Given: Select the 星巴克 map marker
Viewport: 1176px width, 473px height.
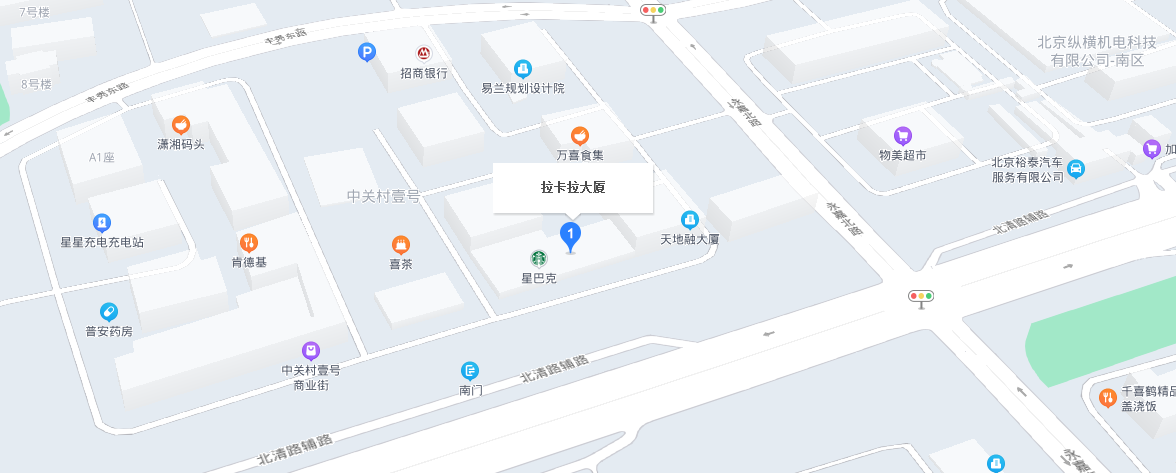Looking at the screenshot, I should [x=539, y=259].
